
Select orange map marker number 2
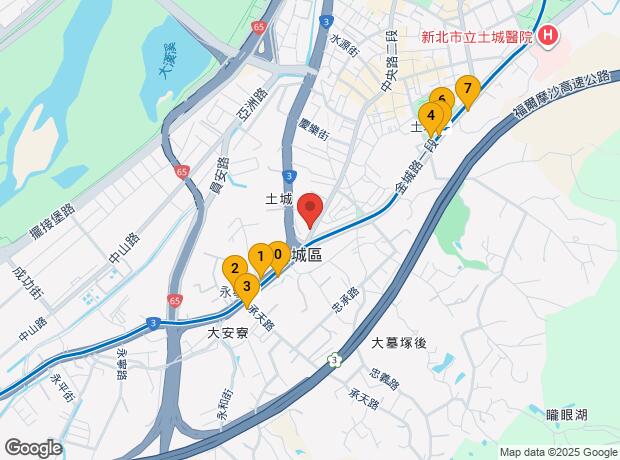(235, 269)
